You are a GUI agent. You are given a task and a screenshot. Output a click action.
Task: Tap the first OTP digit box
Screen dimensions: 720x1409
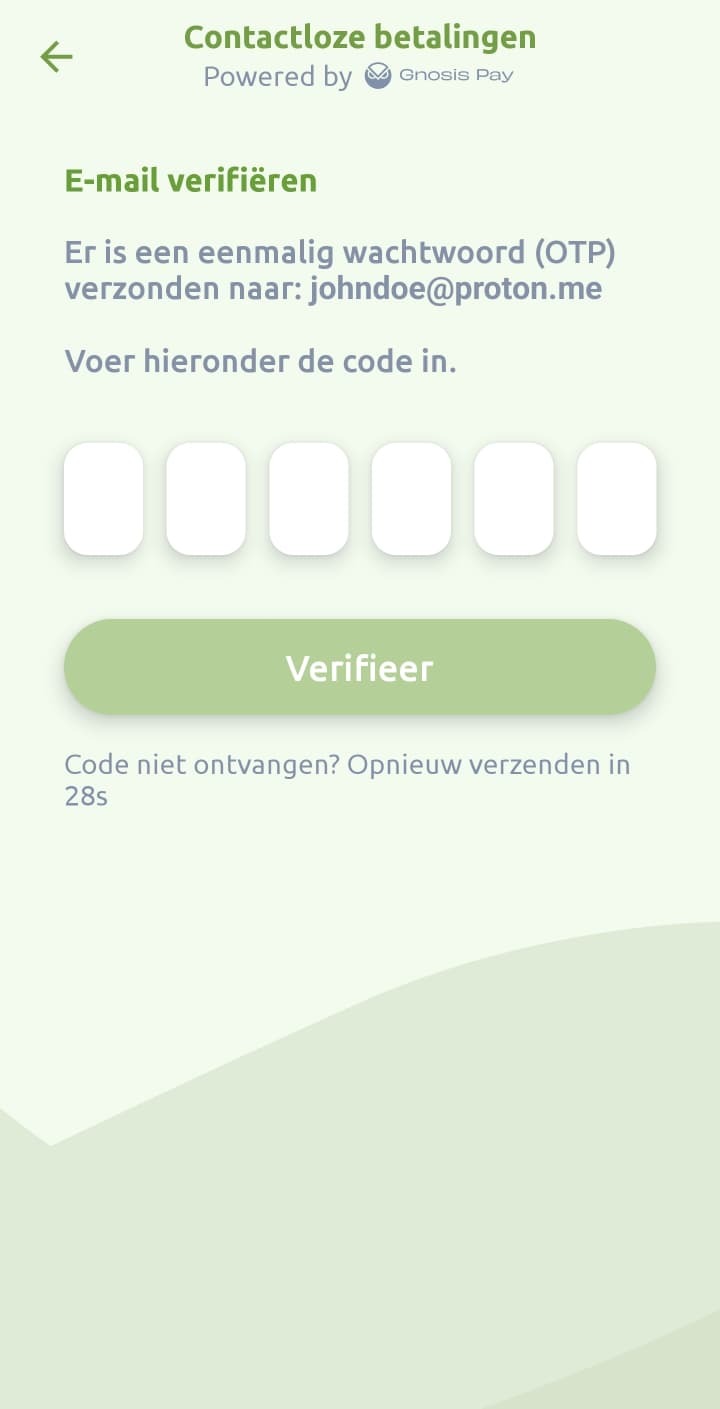click(x=104, y=498)
